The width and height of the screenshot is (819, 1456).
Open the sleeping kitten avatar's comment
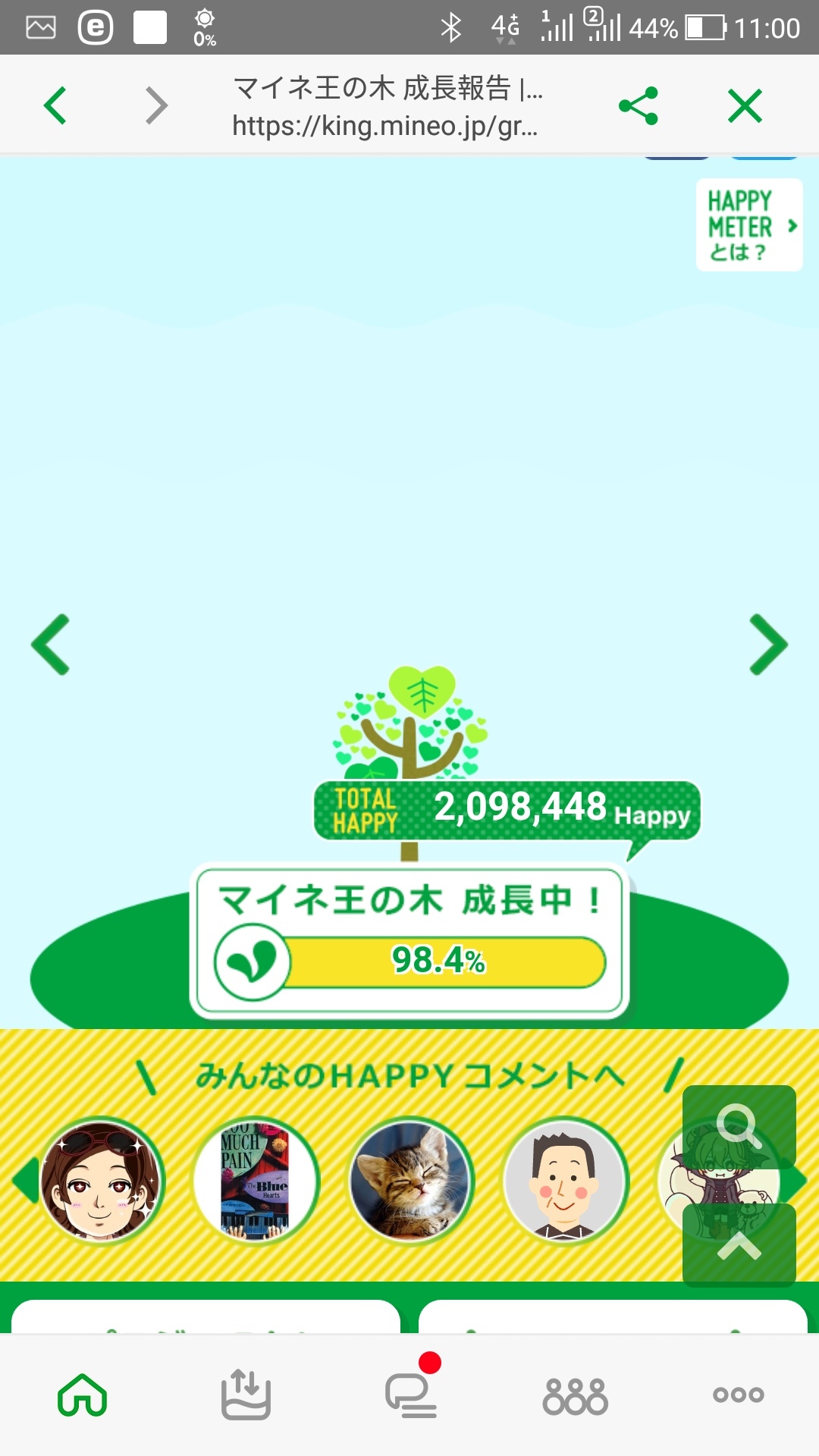click(411, 1180)
